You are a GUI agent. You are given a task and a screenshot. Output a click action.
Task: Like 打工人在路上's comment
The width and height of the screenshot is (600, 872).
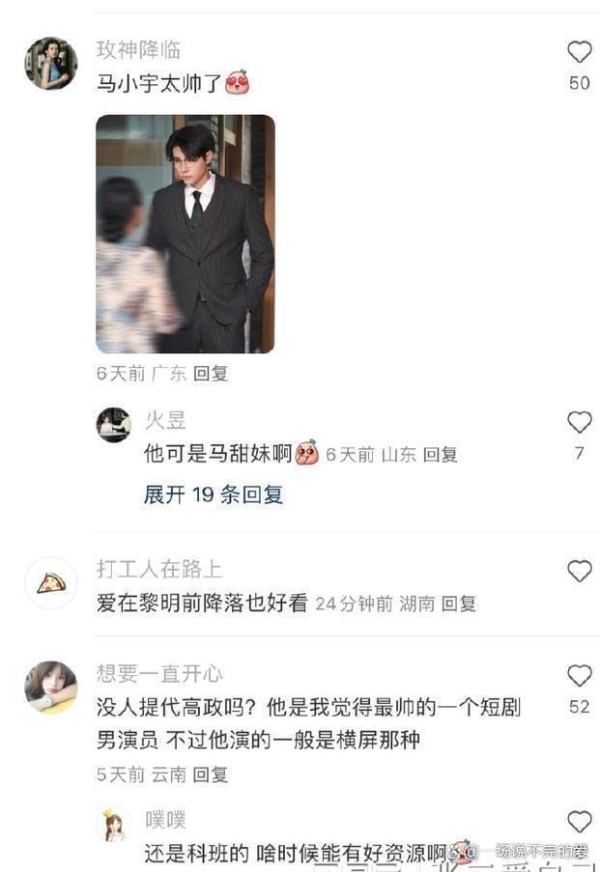[x=579, y=571]
